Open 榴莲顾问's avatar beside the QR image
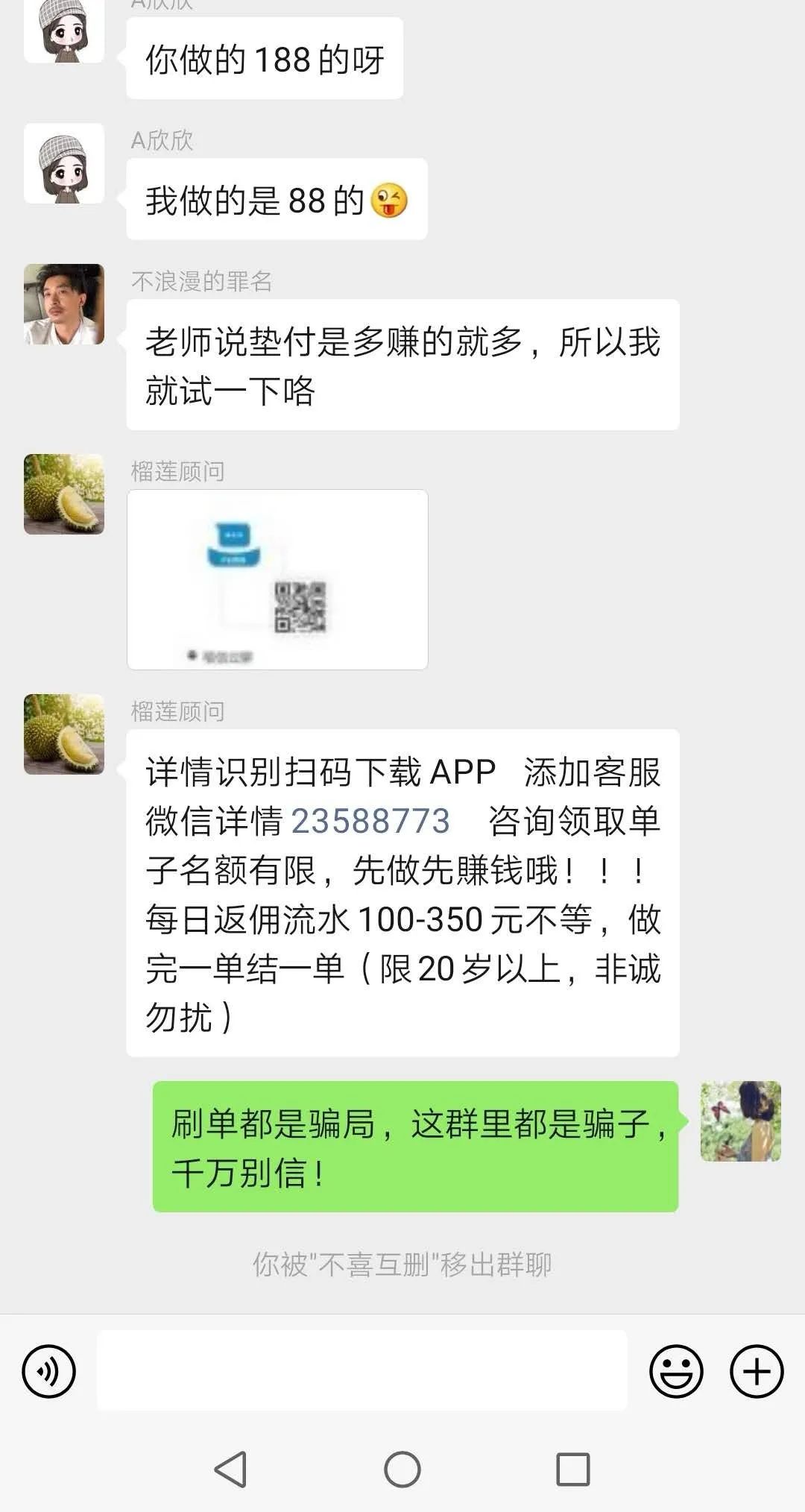The image size is (805, 1512). coord(64,494)
